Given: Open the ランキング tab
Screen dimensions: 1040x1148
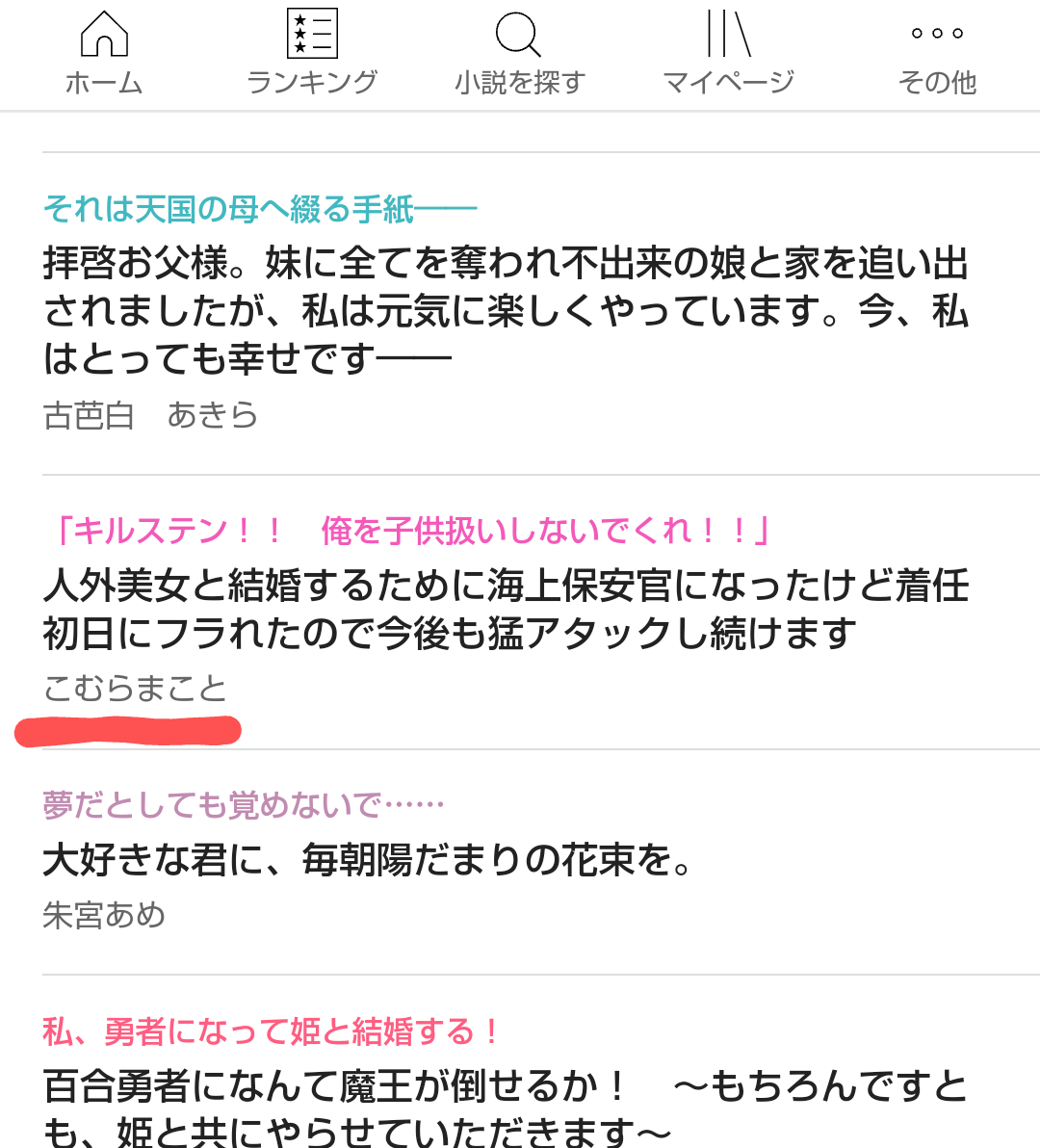Looking at the screenshot, I should point(312,55).
